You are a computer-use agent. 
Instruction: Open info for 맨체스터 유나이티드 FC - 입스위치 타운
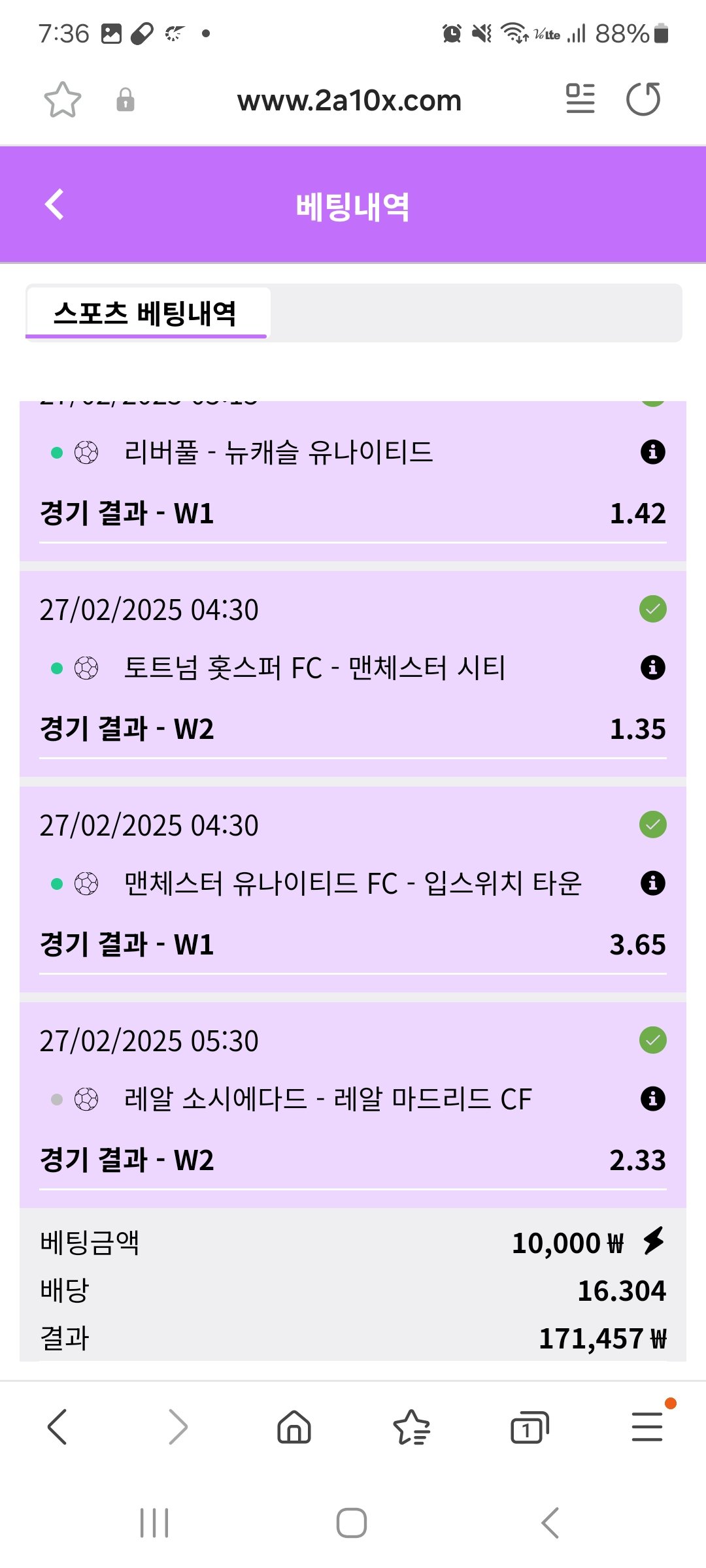click(652, 883)
